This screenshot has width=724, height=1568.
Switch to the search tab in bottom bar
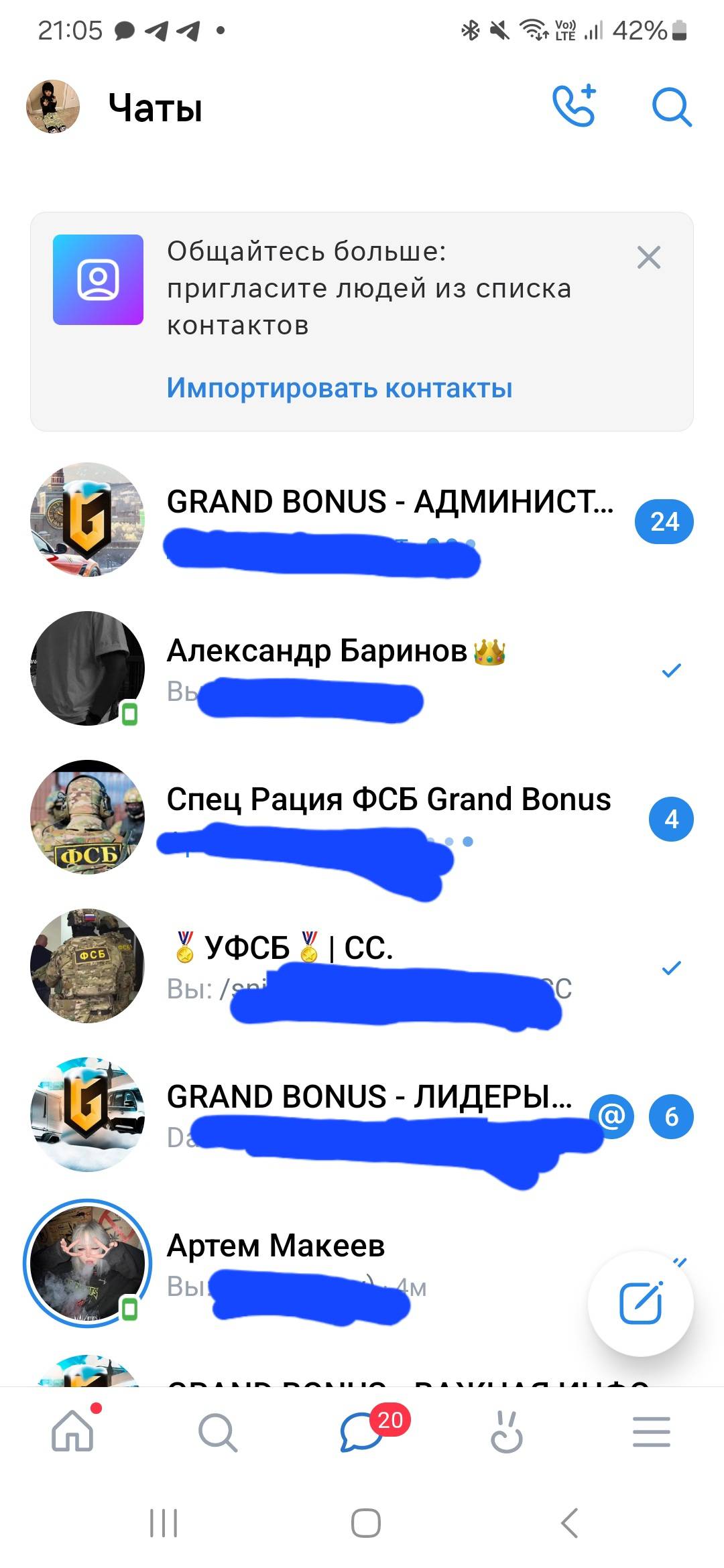coord(218,1432)
